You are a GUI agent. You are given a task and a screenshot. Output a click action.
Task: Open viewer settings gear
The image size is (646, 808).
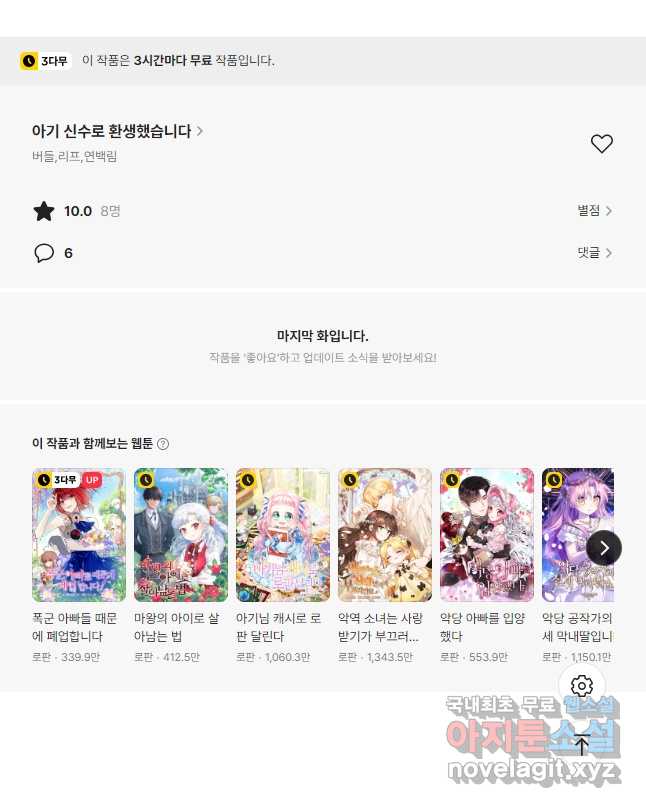(582, 686)
